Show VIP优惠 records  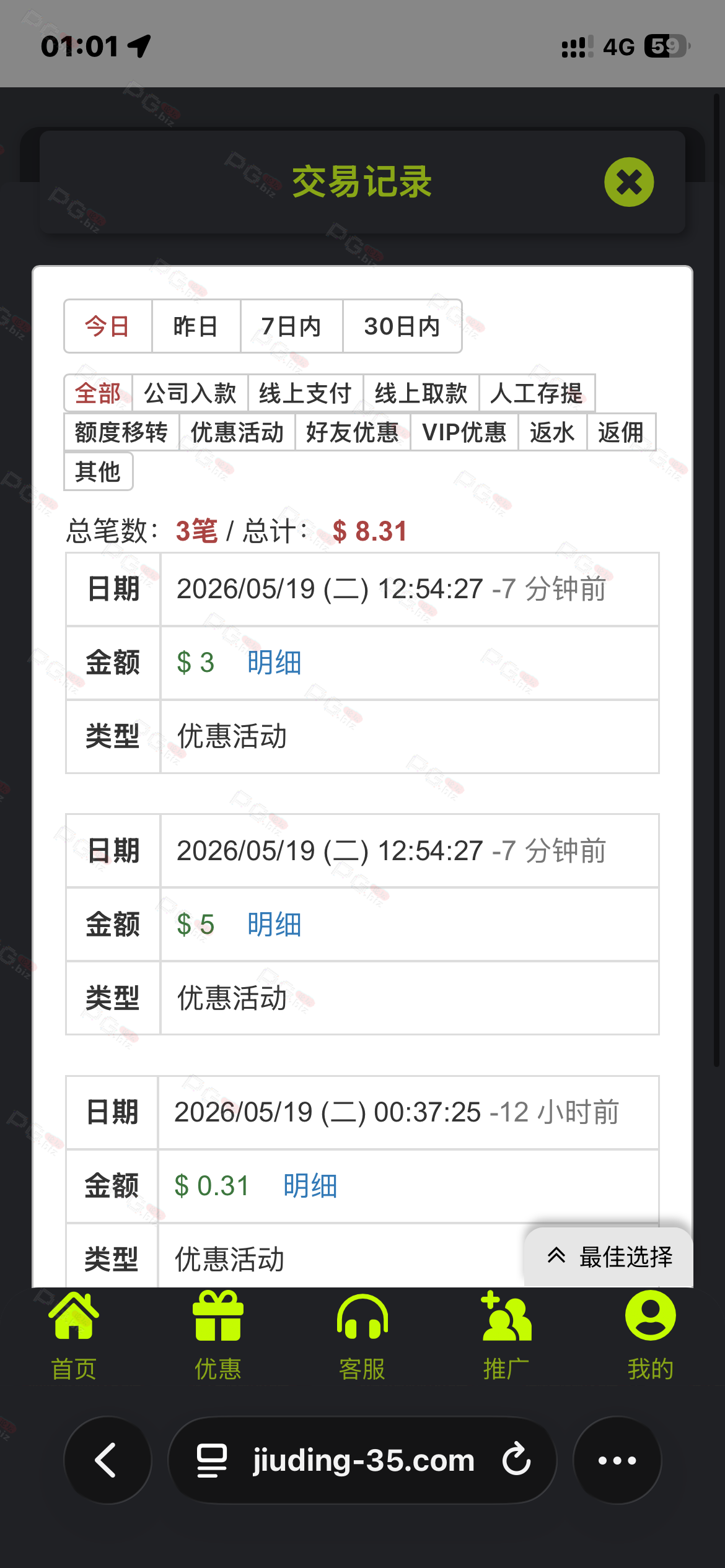[x=464, y=432]
